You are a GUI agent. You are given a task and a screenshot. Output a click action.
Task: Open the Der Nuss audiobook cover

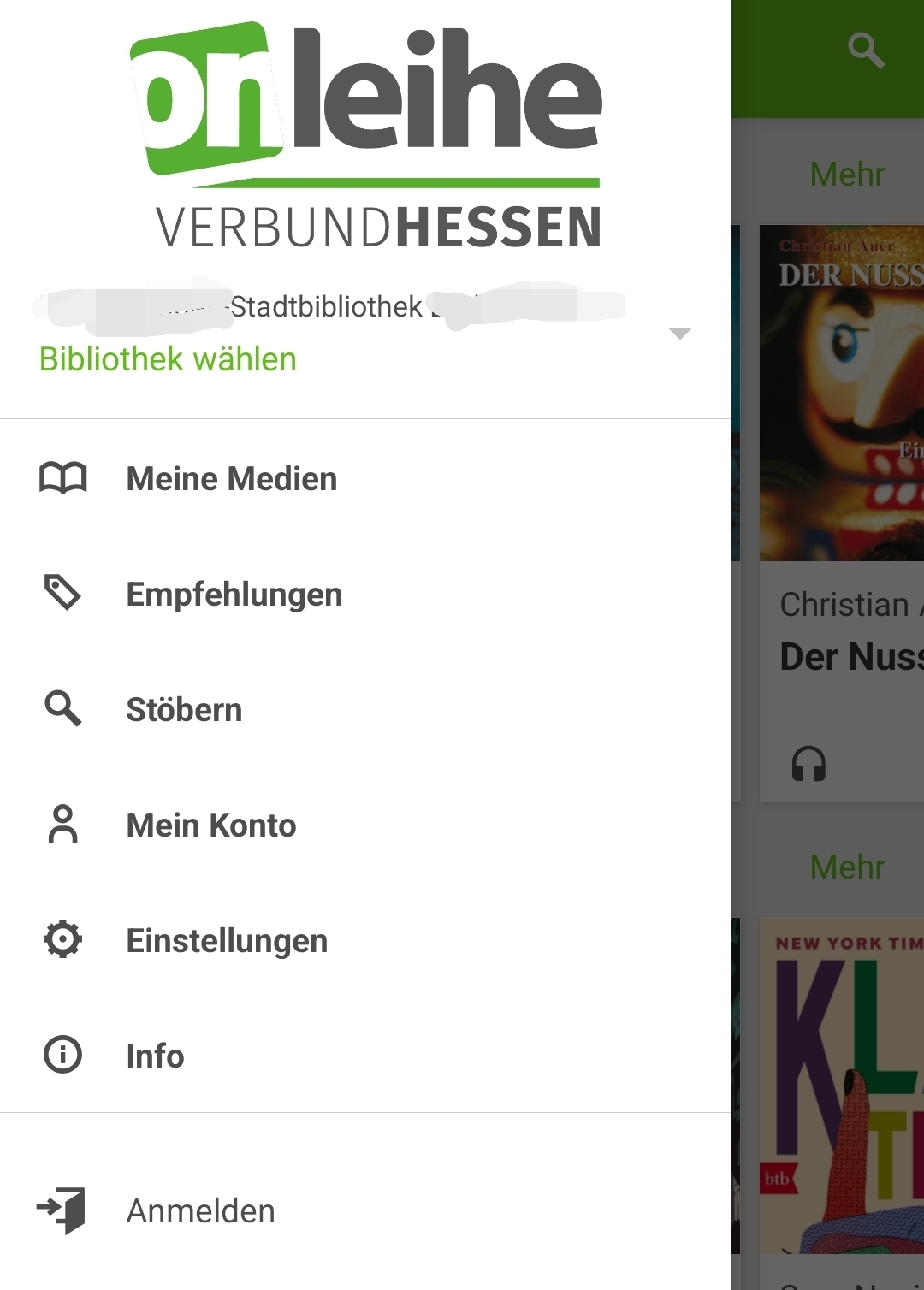click(x=842, y=394)
